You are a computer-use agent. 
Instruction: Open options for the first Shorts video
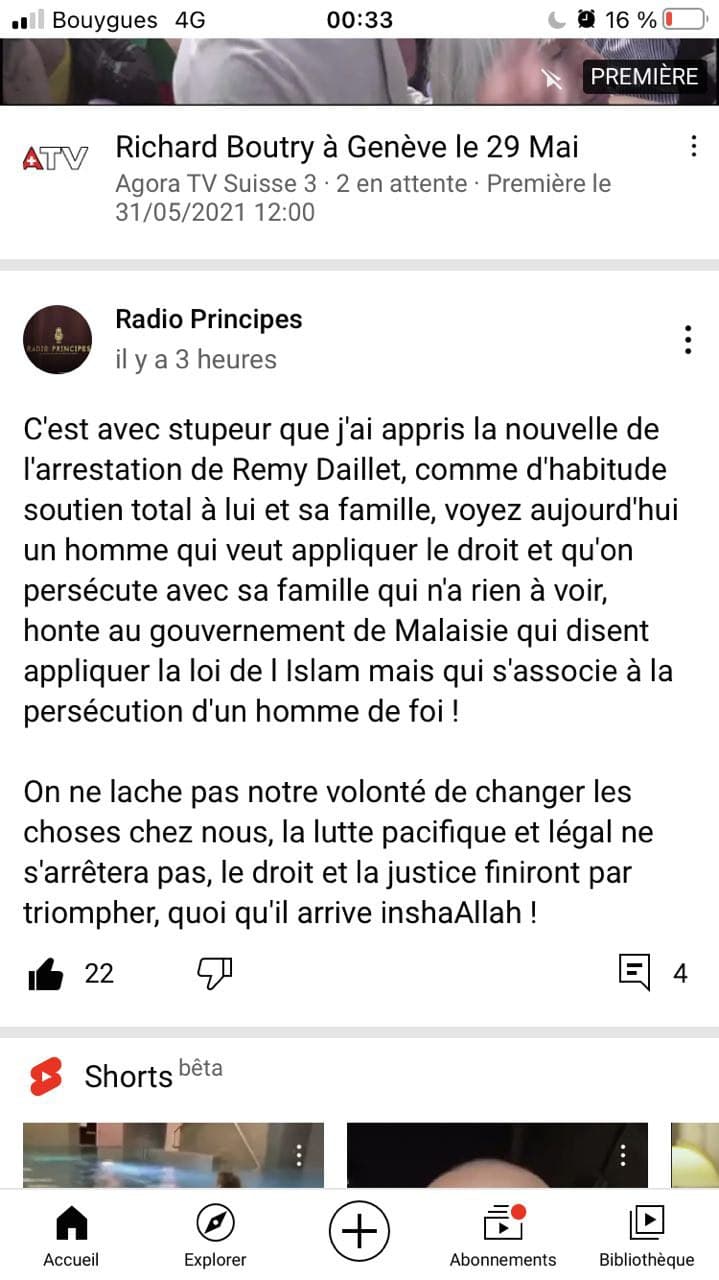click(x=299, y=1157)
